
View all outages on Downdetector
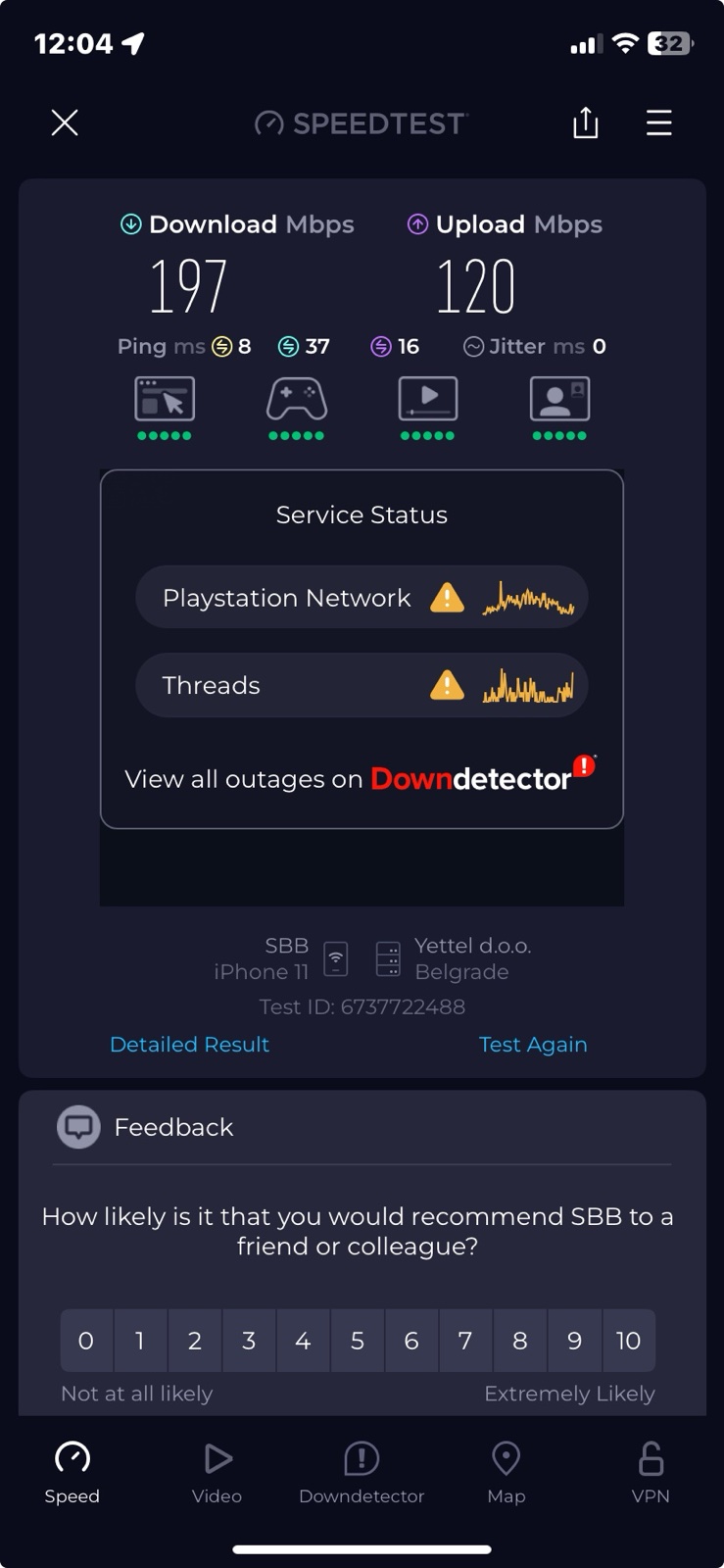coord(362,778)
